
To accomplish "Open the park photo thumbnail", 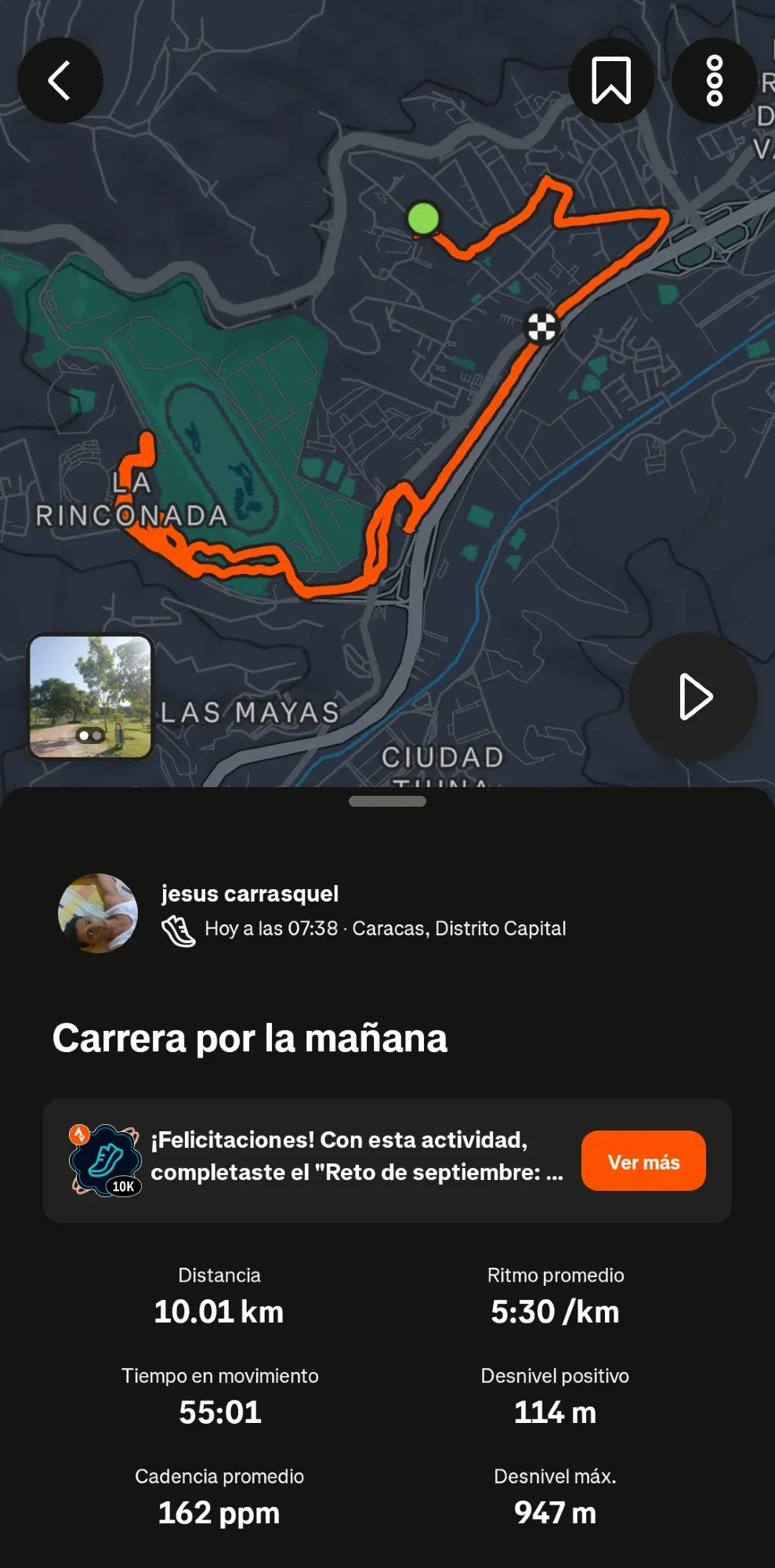I will tap(91, 696).
